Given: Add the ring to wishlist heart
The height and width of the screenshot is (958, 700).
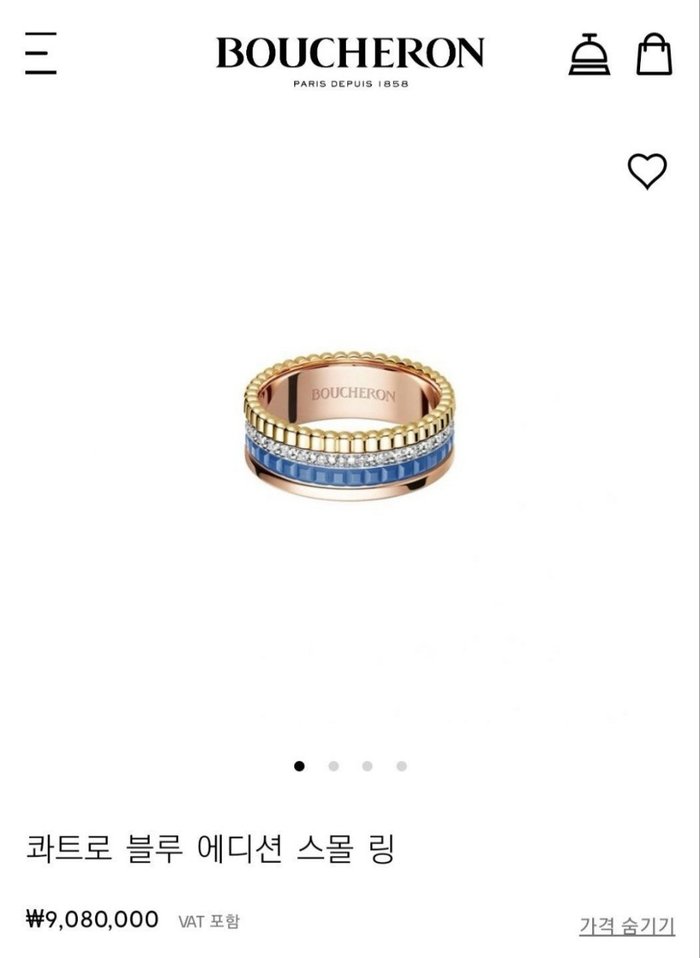Looking at the screenshot, I should 647,171.
